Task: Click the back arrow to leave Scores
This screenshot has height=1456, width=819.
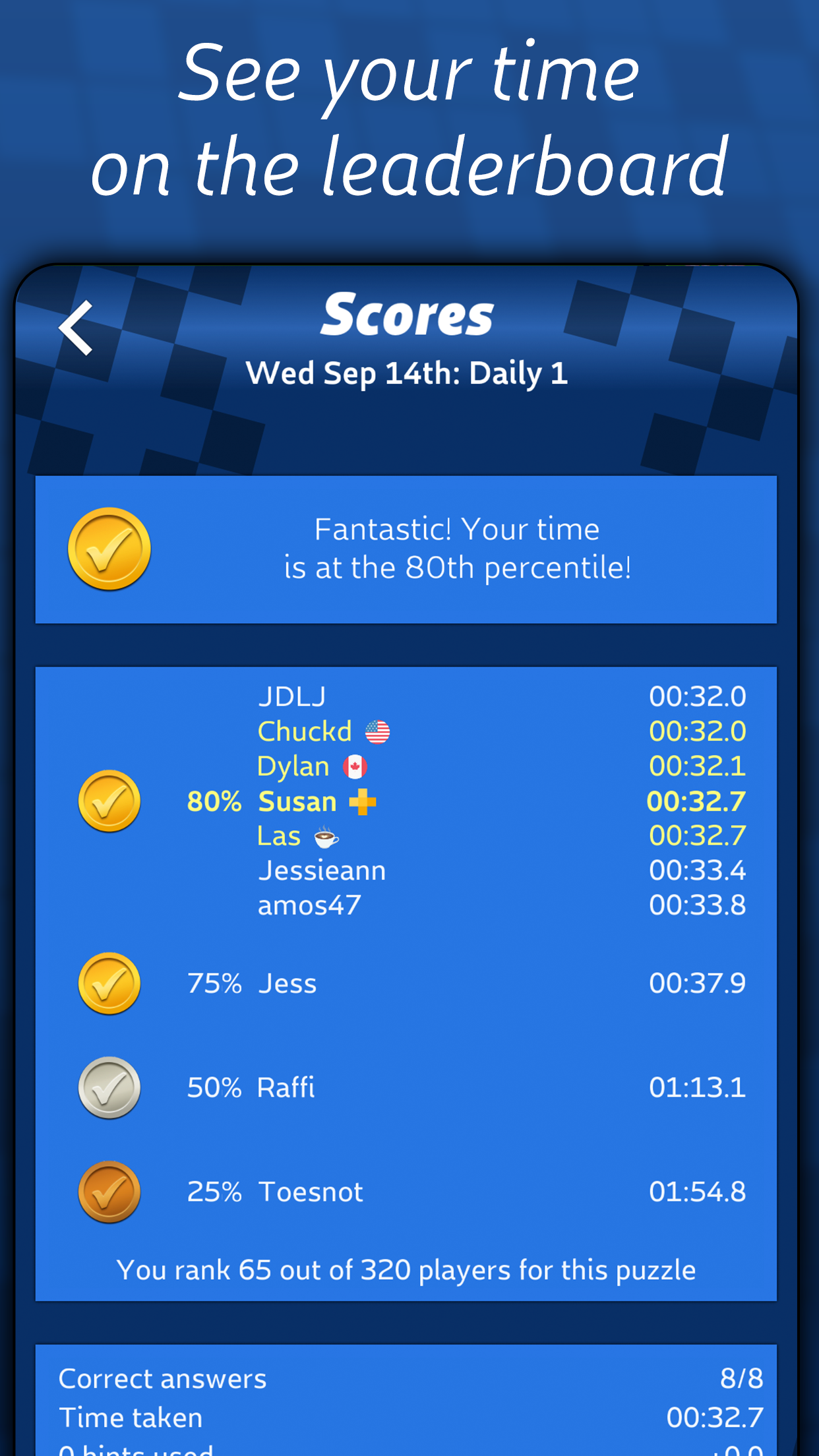Action: click(76, 328)
